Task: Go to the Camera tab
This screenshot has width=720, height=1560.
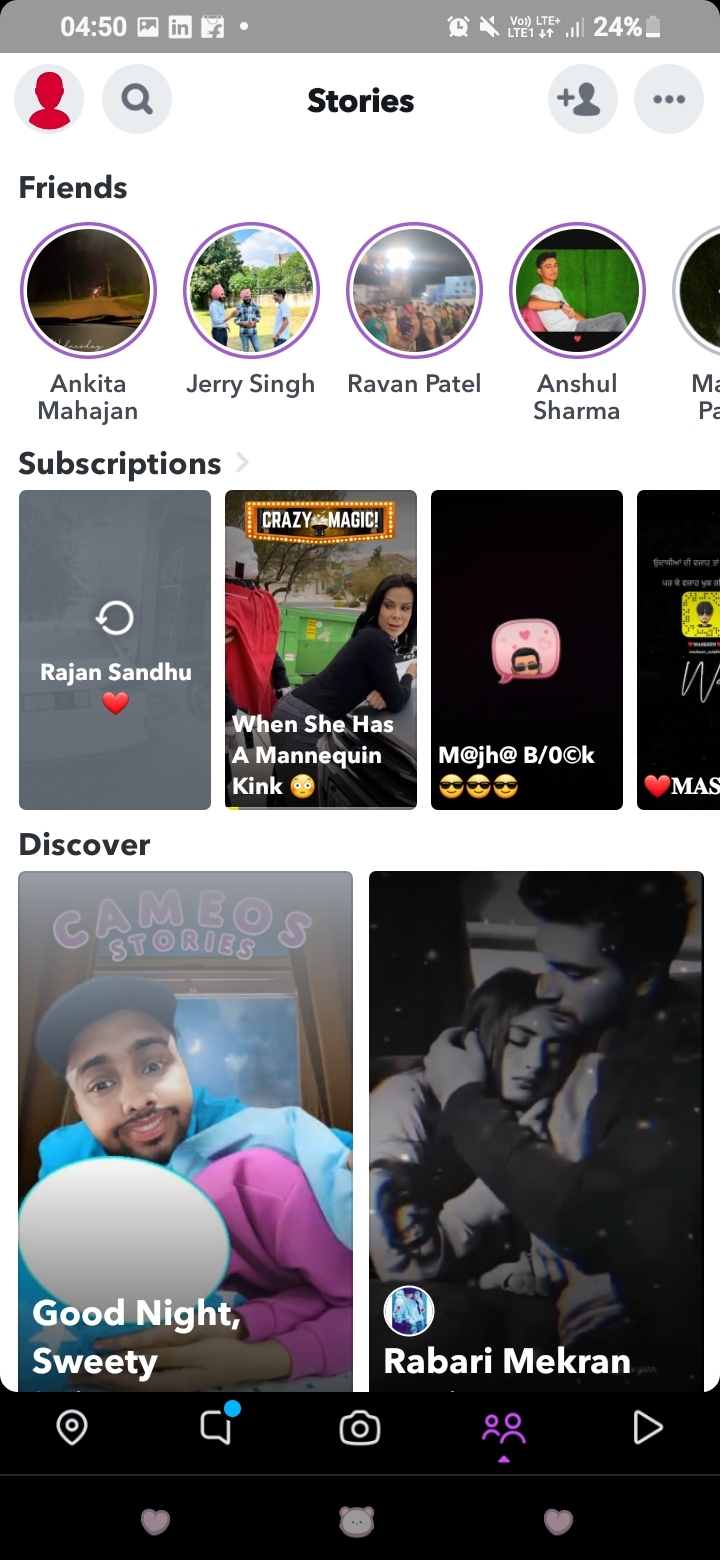Action: point(360,1428)
